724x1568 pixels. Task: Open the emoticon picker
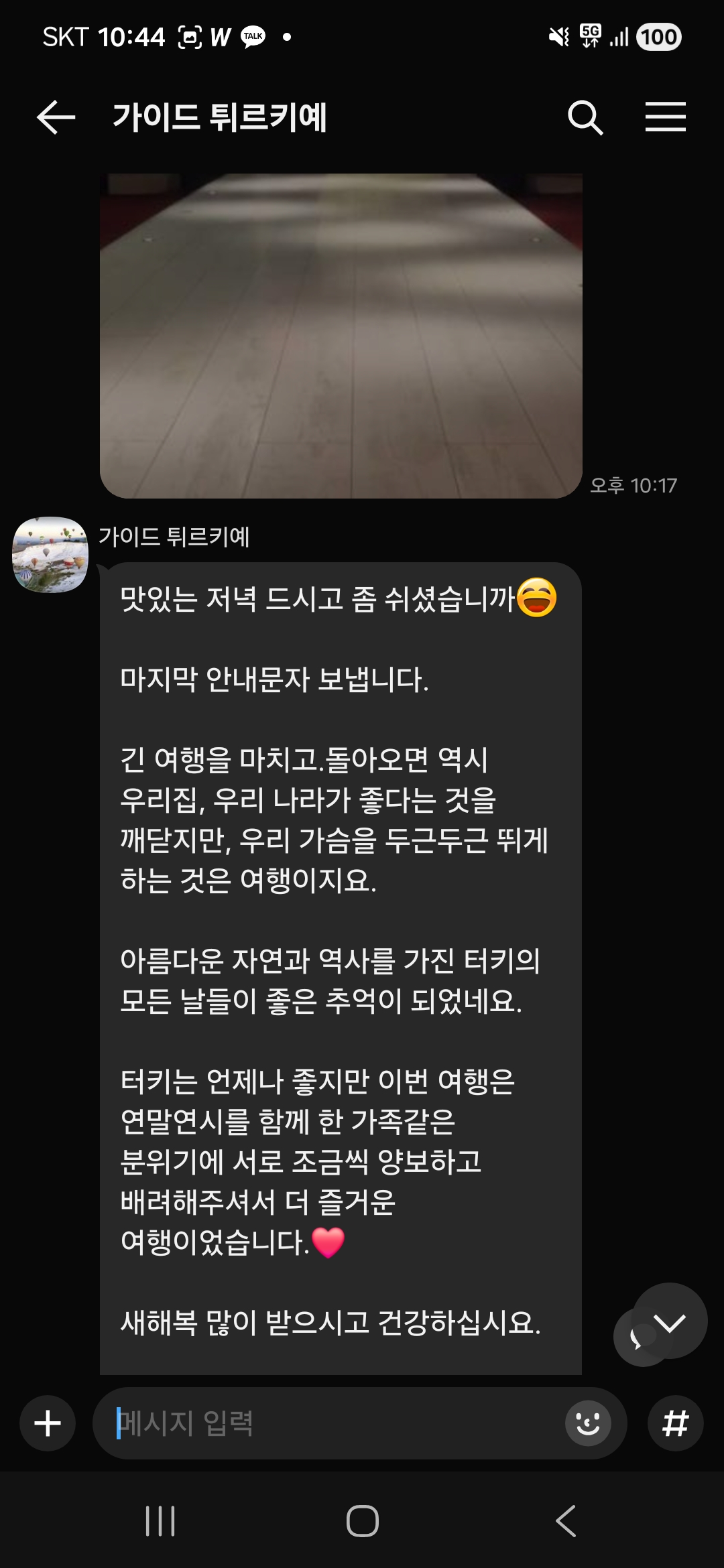[x=588, y=1423]
